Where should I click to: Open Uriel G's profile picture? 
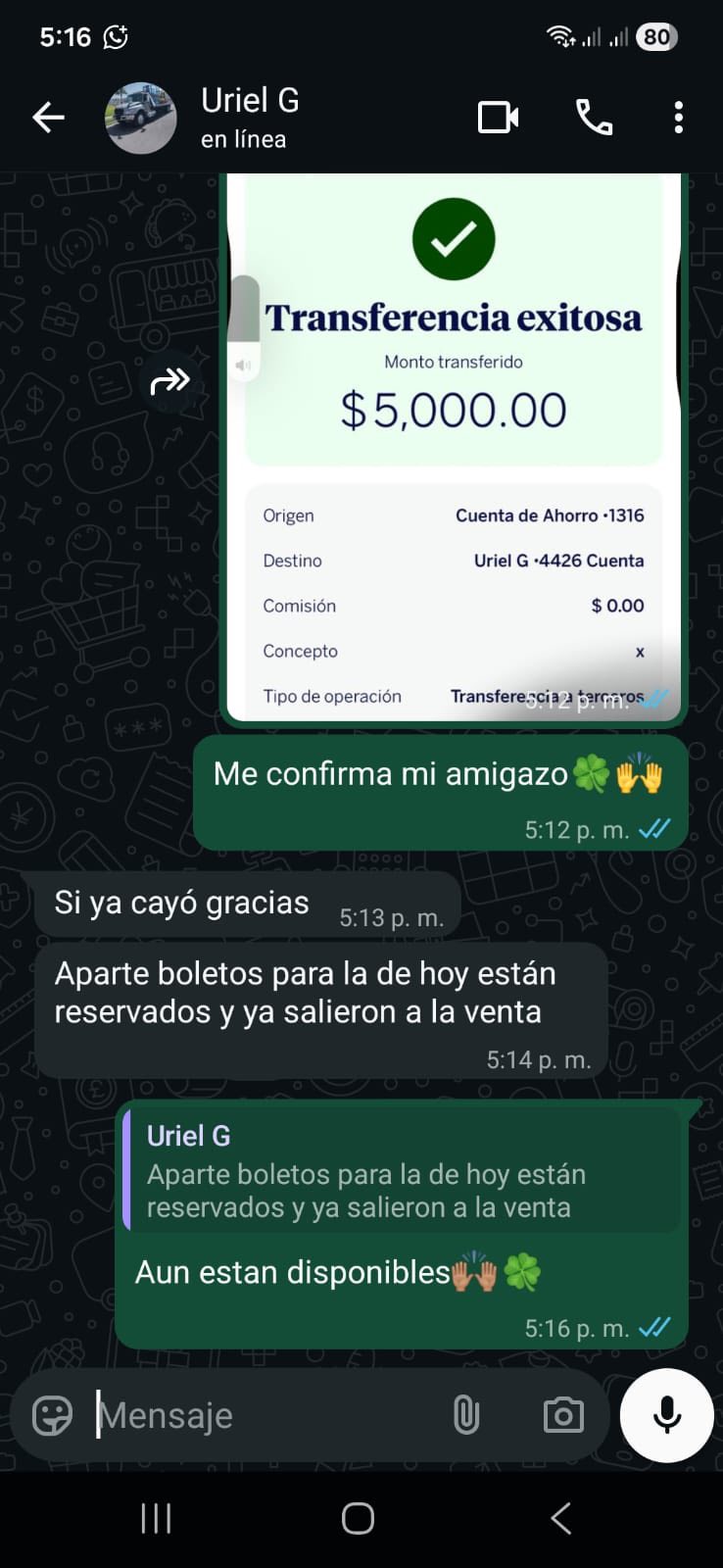pos(140,117)
